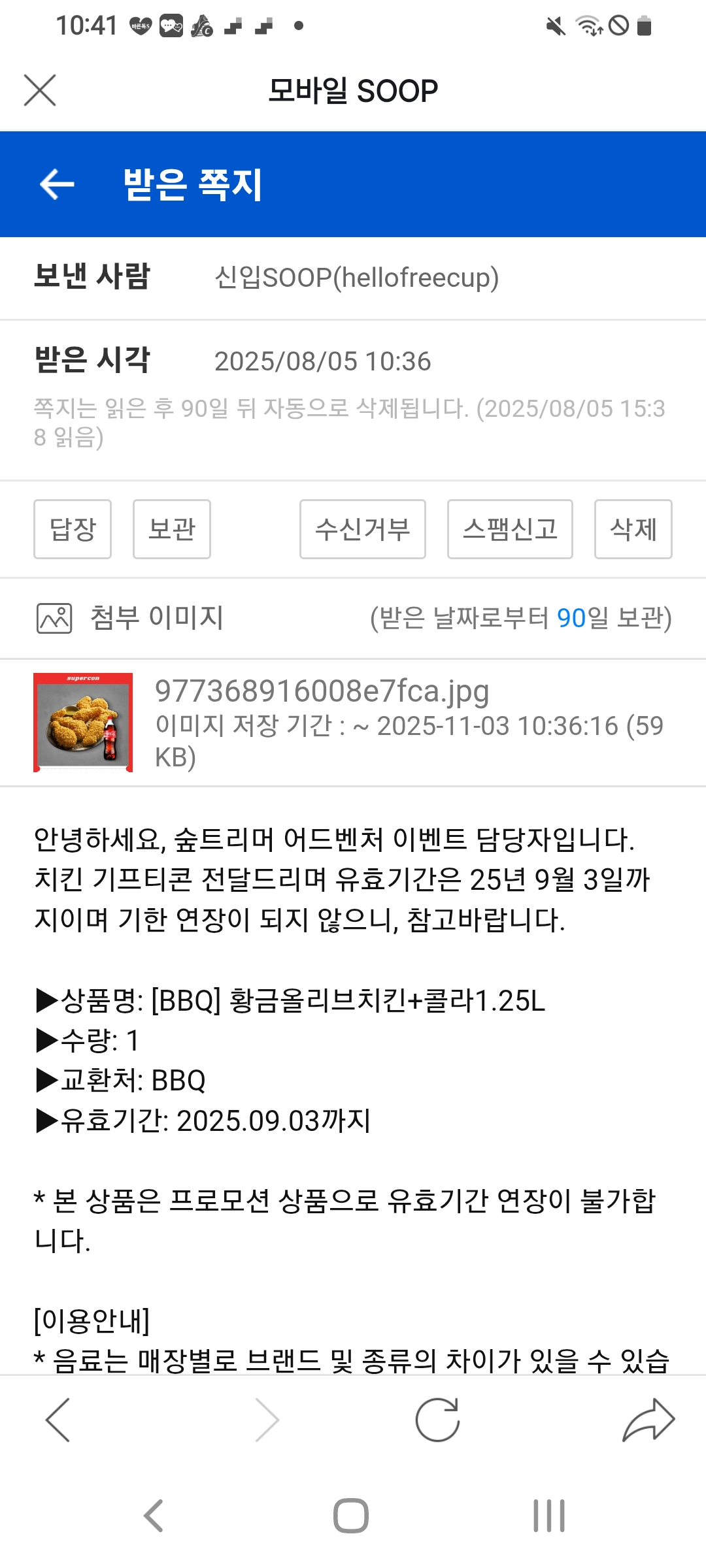Open attachment 977368916008e7fca.jpg
This screenshot has height=1568, width=706.
322,691
